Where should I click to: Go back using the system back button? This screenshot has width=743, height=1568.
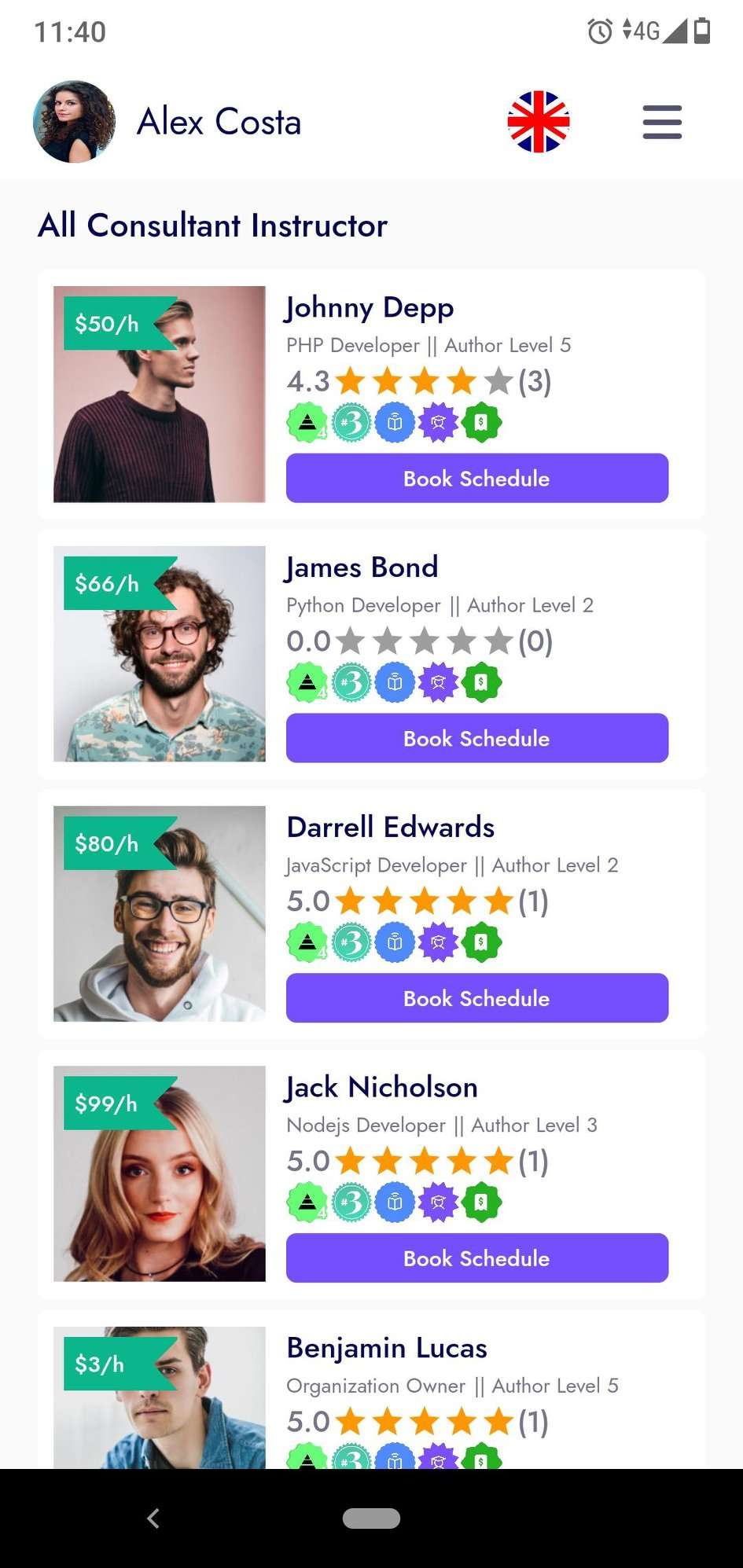153,1518
